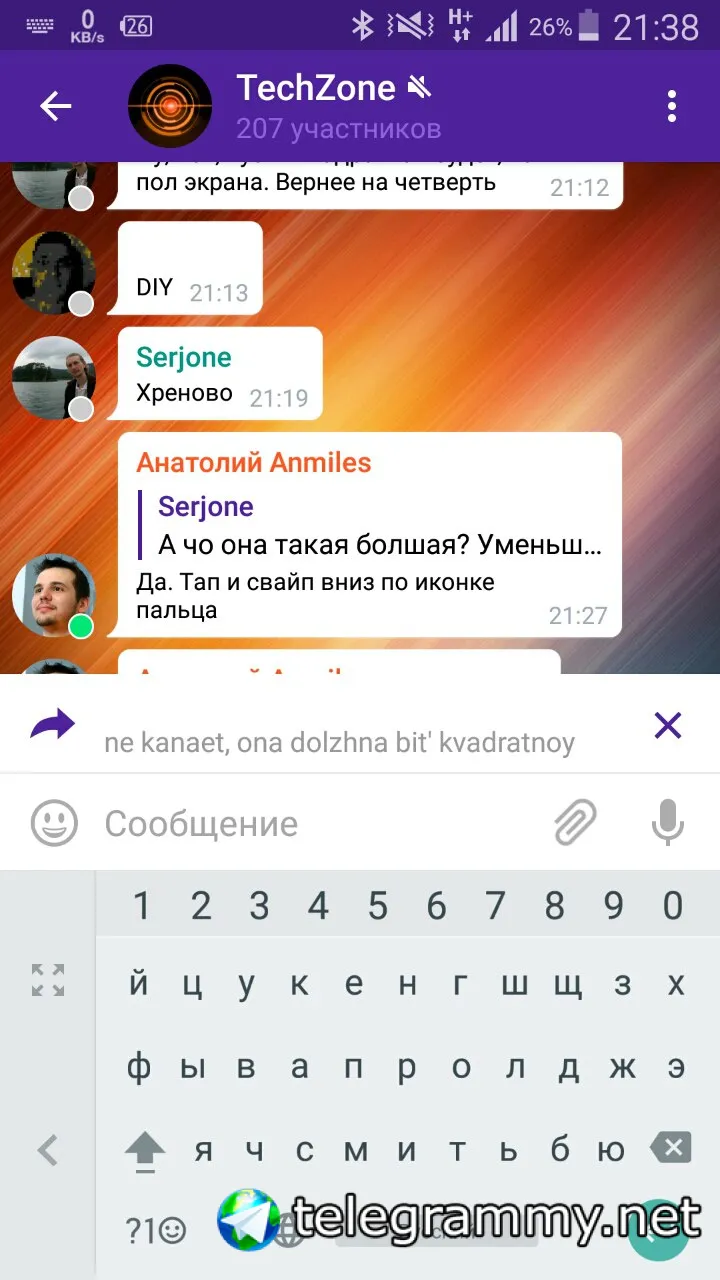Record a voice message with the microphone

pos(667,822)
